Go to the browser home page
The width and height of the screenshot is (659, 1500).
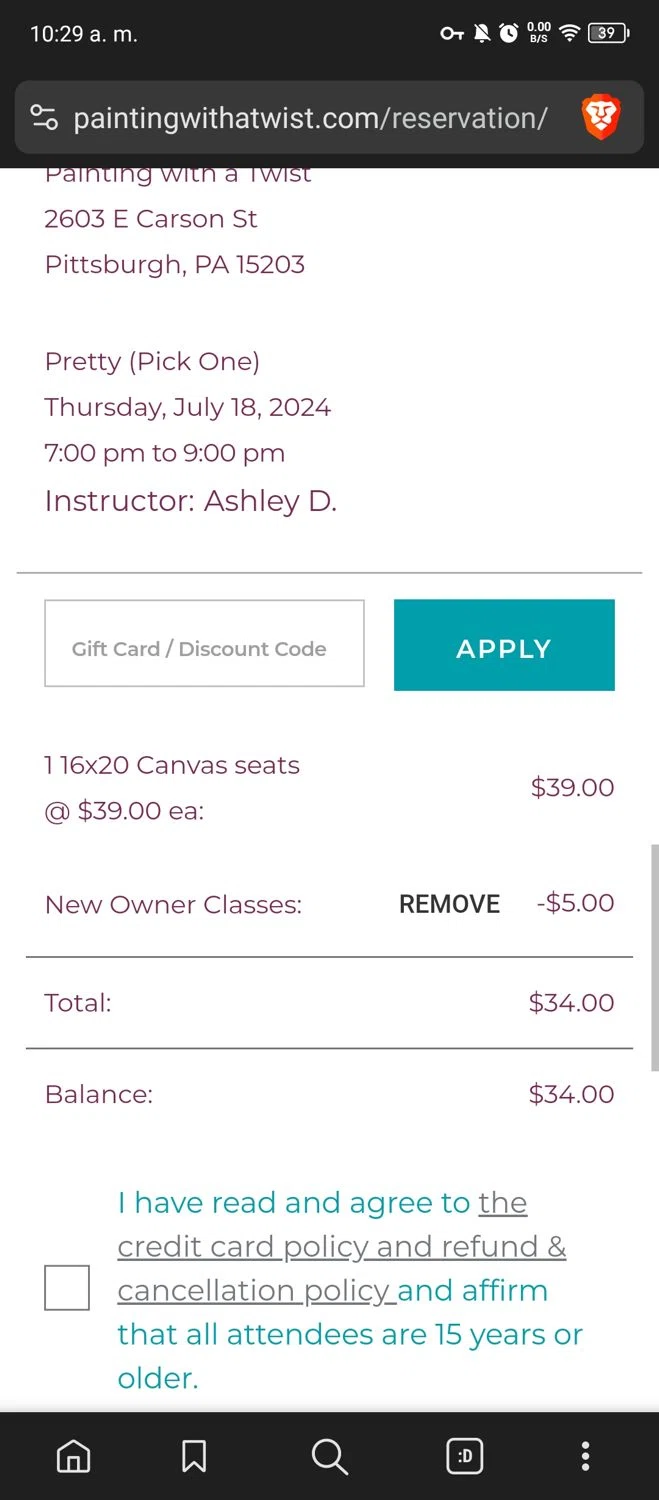(x=73, y=1456)
